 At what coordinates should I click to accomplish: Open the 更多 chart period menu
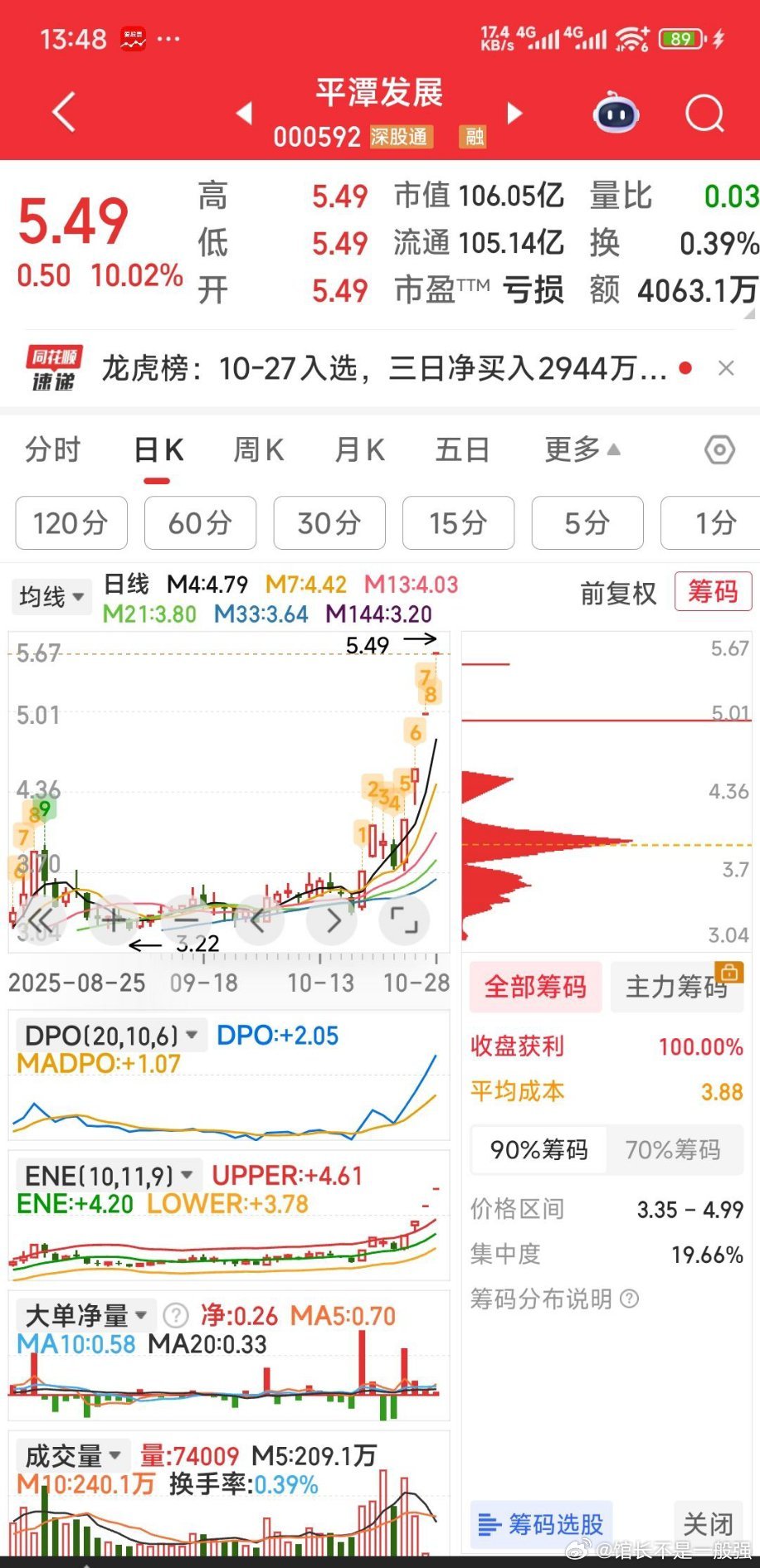pos(581,449)
